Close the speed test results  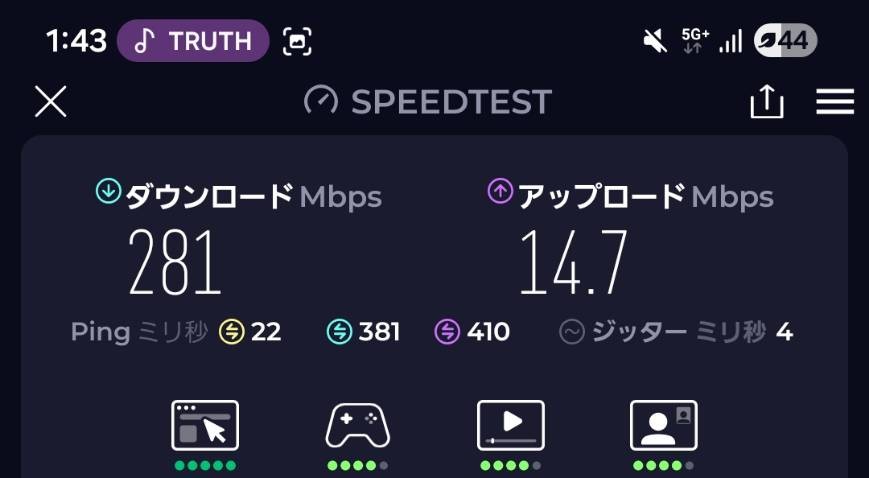(x=50, y=101)
